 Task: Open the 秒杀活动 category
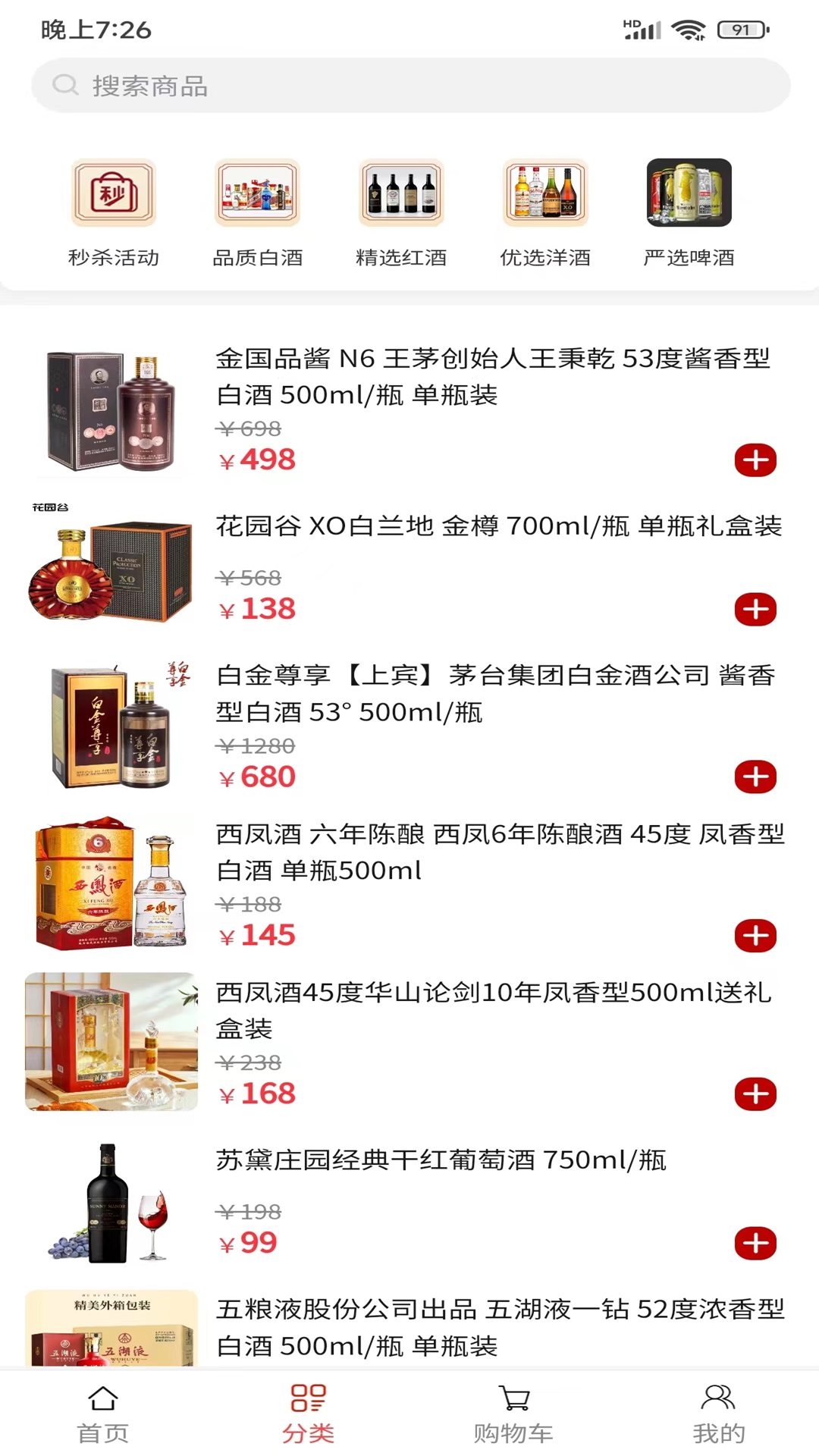pos(114,212)
